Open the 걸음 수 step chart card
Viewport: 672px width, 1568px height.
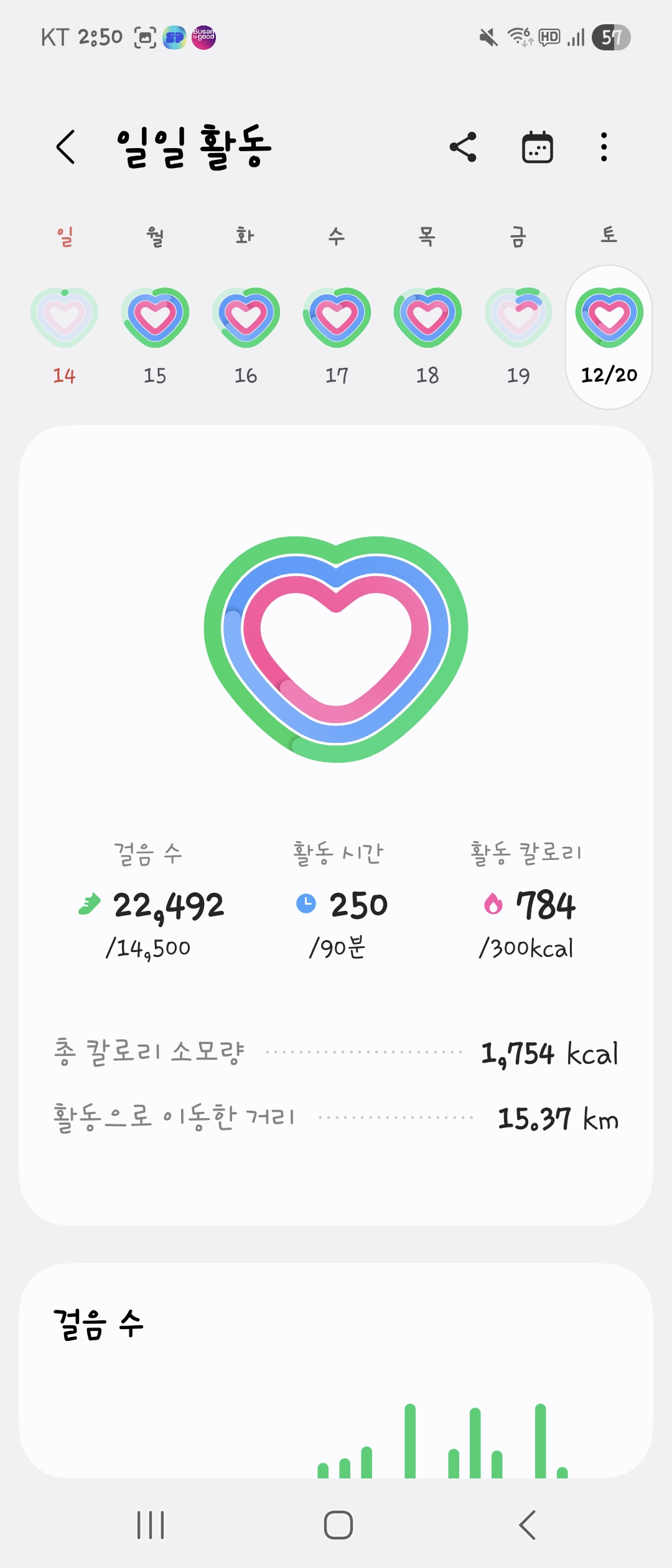pyautogui.click(x=336, y=1369)
